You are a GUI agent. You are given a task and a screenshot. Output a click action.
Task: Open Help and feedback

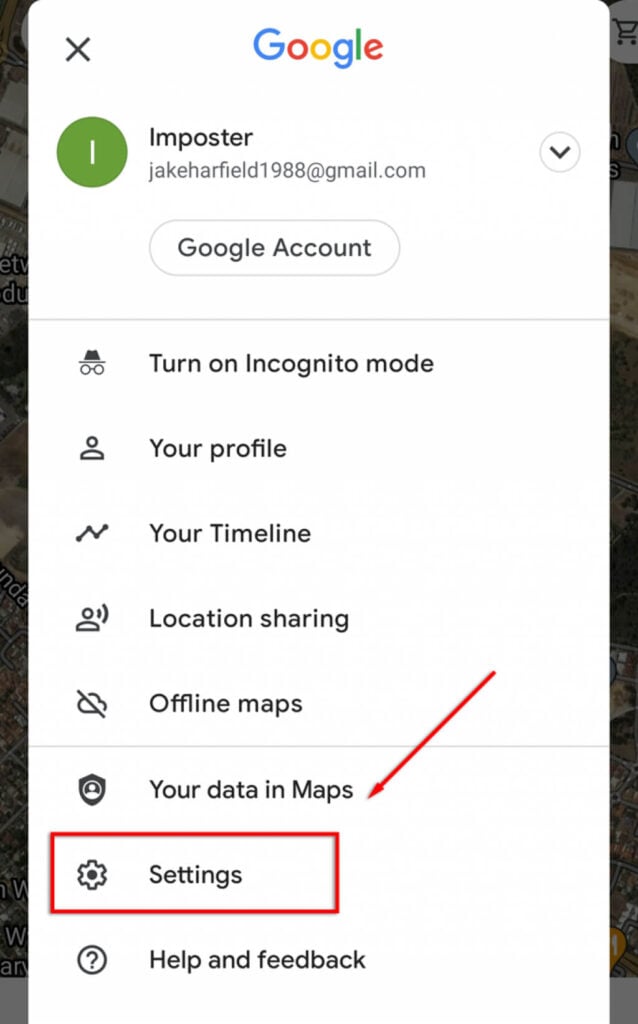click(256, 960)
